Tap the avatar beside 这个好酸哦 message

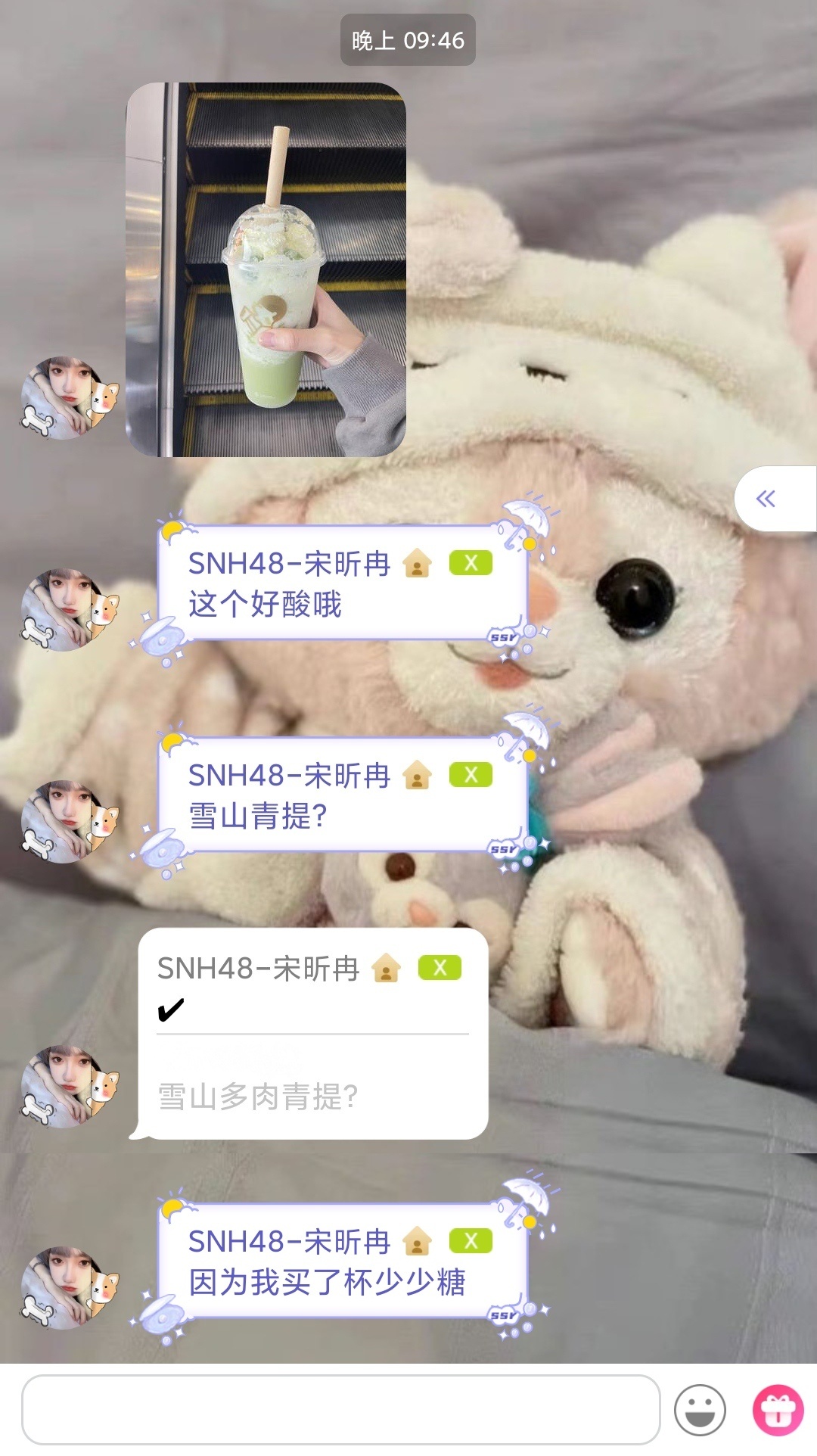(68, 610)
